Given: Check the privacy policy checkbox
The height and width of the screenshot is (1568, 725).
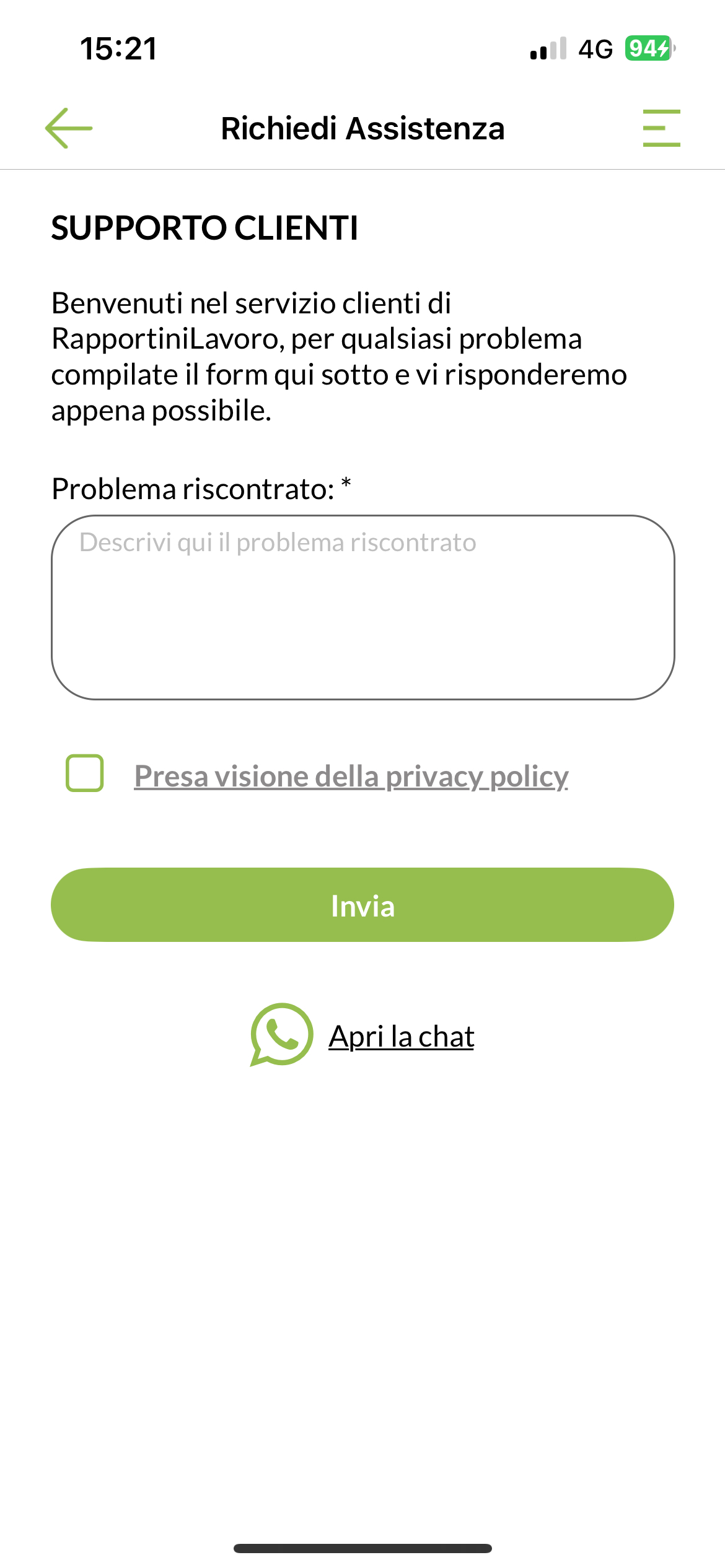Looking at the screenshot, I should point(85,773).
